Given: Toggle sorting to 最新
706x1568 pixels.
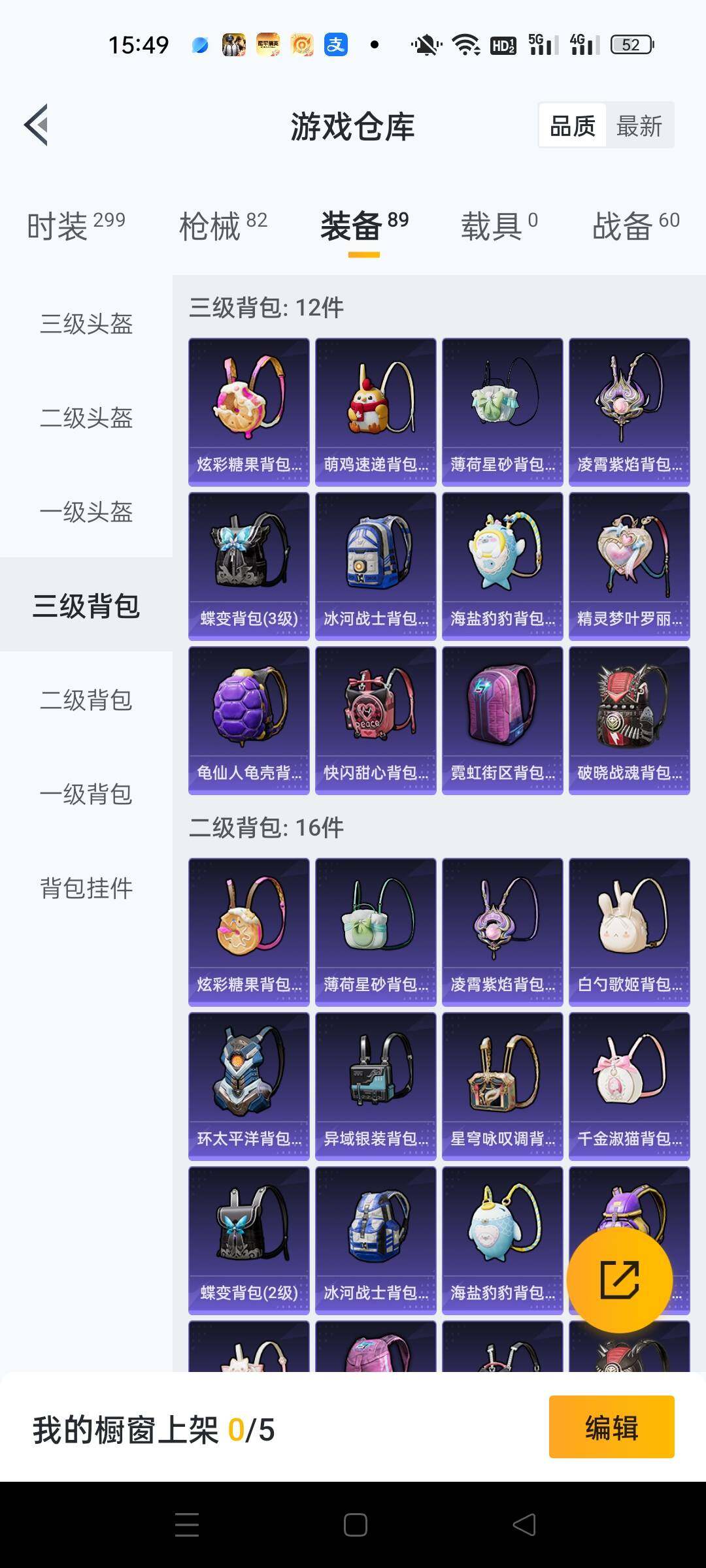Looking at the screenshot, I should pos(639,125).
